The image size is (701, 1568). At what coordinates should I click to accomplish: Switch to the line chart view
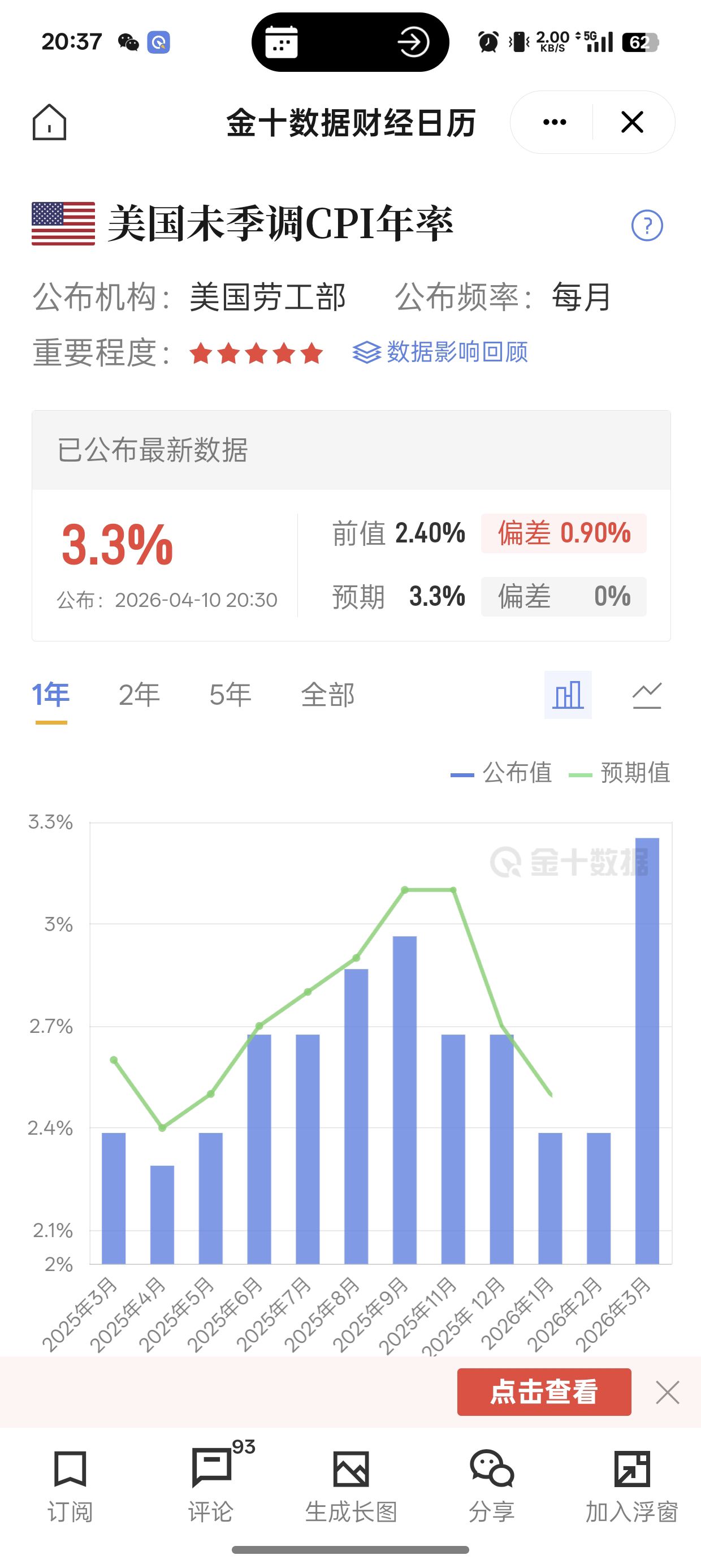tap(646, 695)
